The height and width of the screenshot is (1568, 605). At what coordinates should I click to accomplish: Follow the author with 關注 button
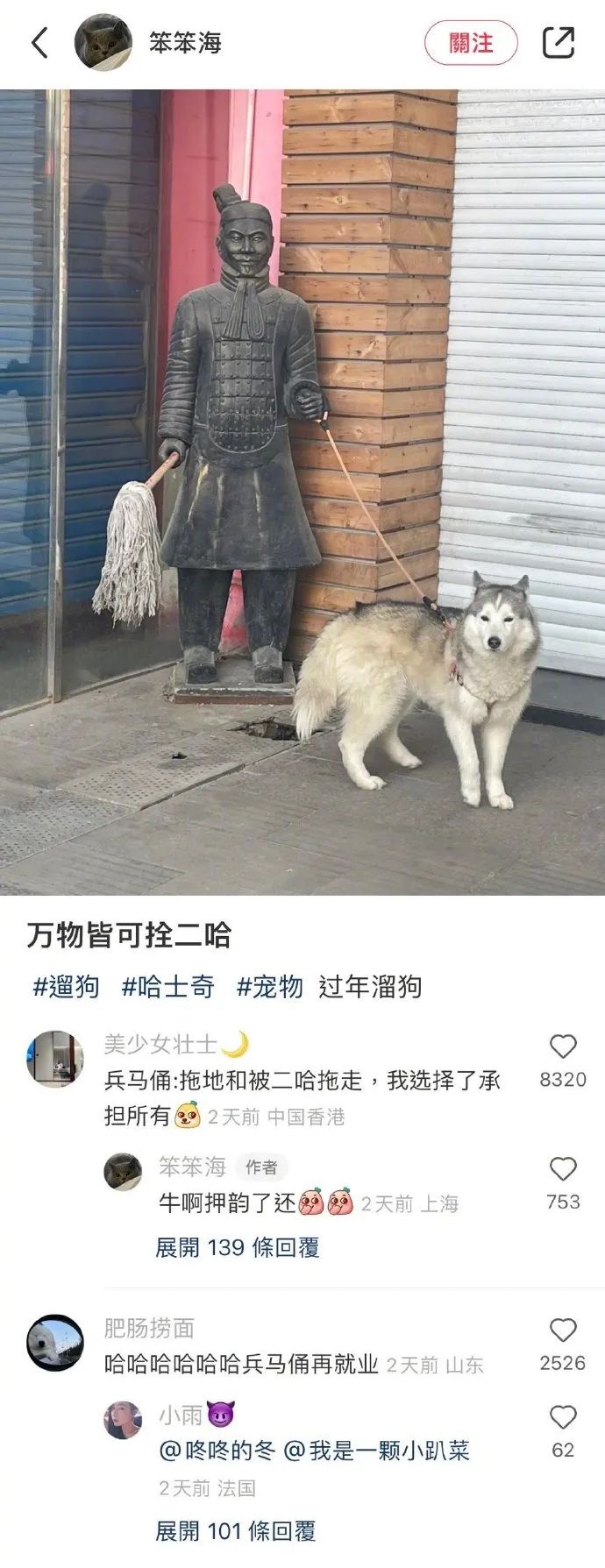471,43
